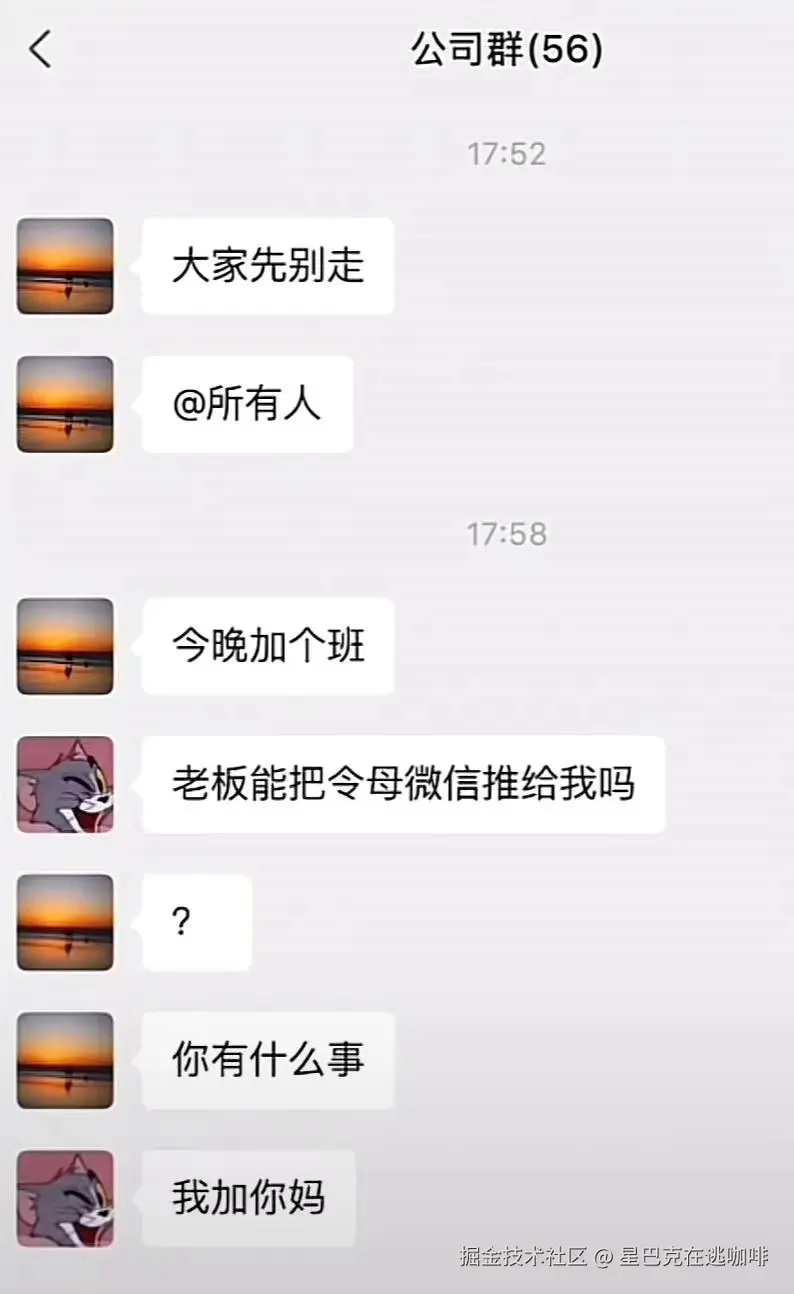Tap the sunset avatar next to '大家先别走'
The height and width of the screenshot is (1294, 794).
click(x=64, y=265)
